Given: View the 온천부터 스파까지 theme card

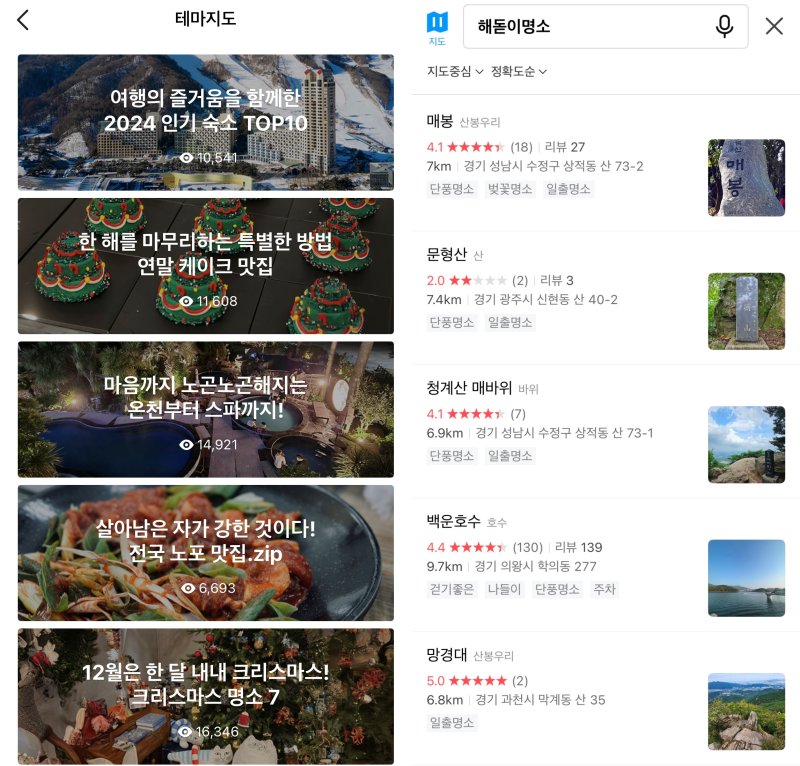Looking at the screenshot, I should [205, 409].
